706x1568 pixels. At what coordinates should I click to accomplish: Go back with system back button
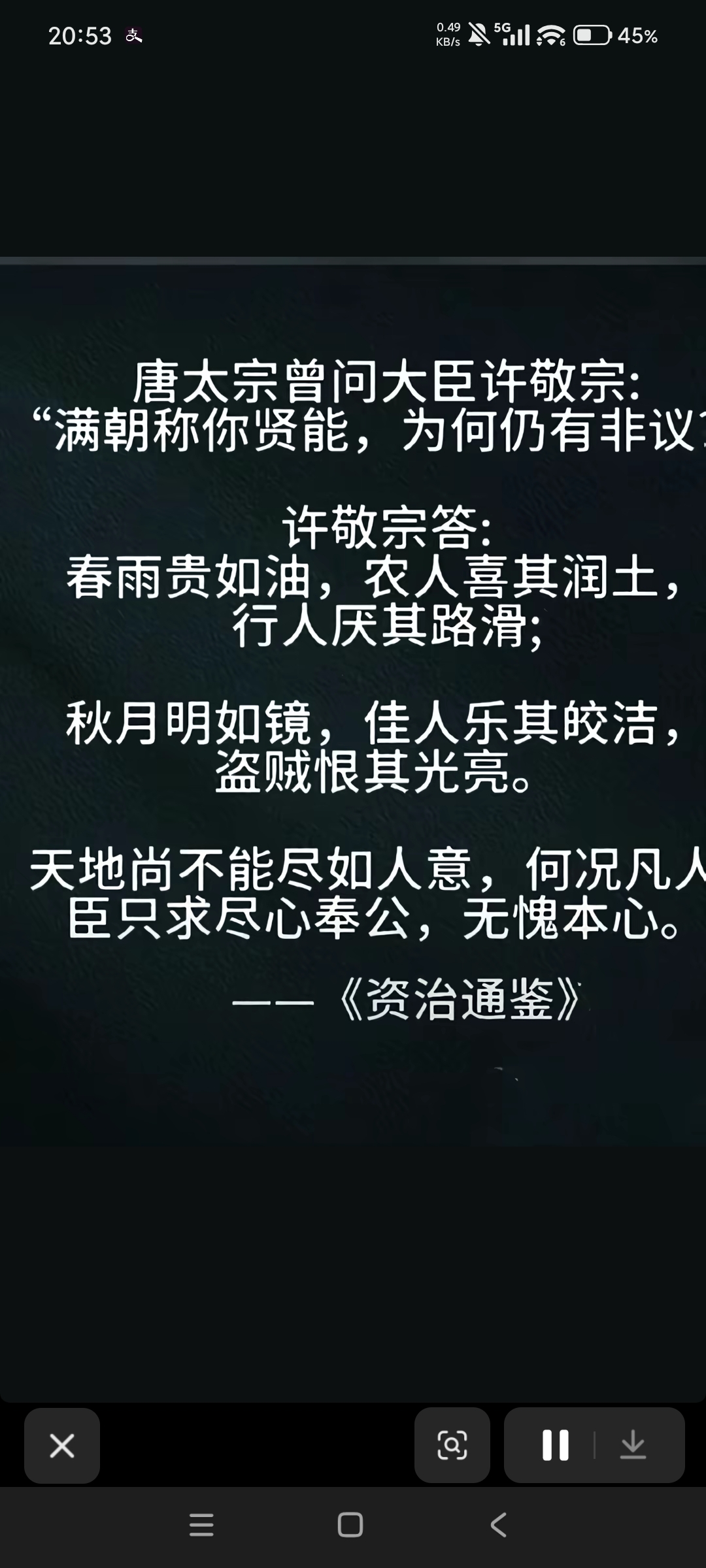[498, 1526]
